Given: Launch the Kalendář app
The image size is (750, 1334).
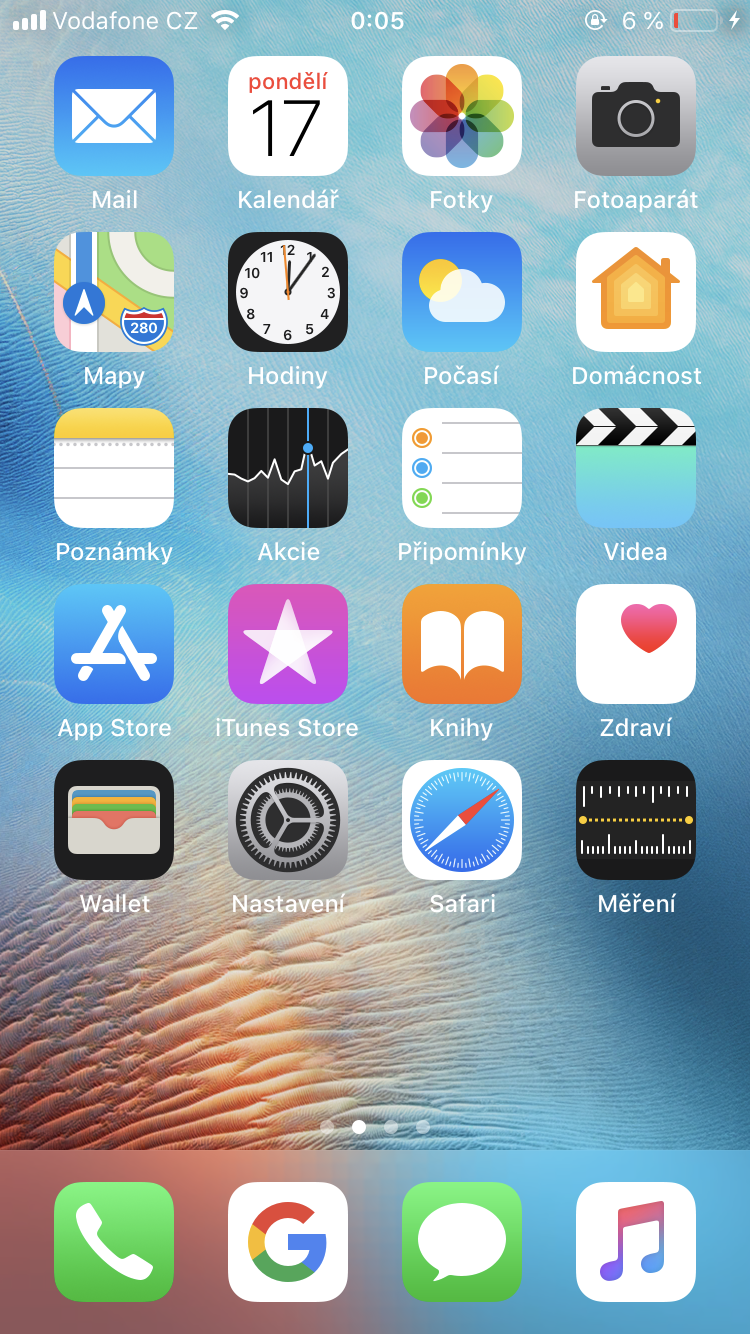Looking at the screenshot, I should pyautogui.click(x=288, y=116).
